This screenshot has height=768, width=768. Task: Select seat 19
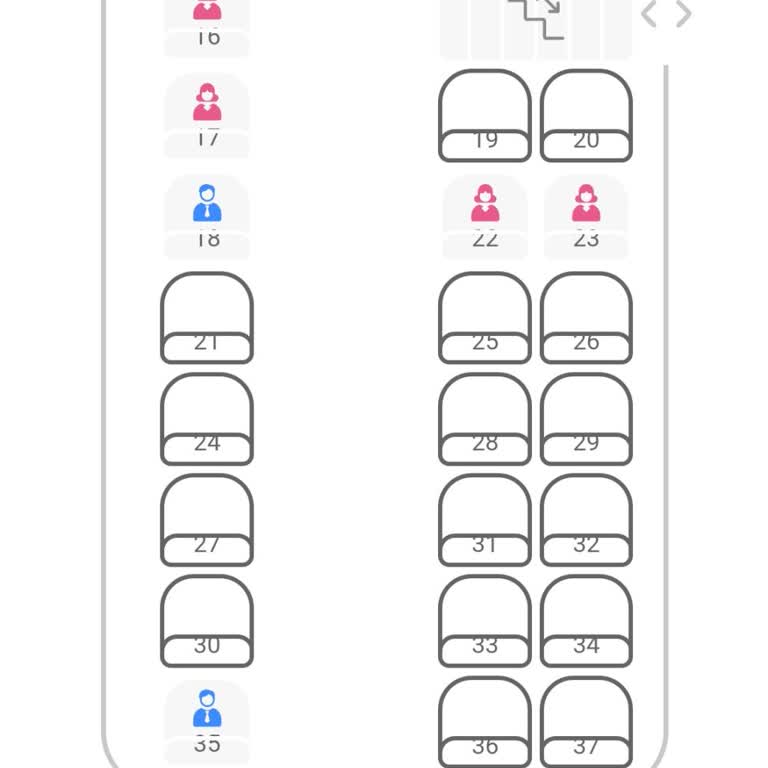[x=485, y=115]
